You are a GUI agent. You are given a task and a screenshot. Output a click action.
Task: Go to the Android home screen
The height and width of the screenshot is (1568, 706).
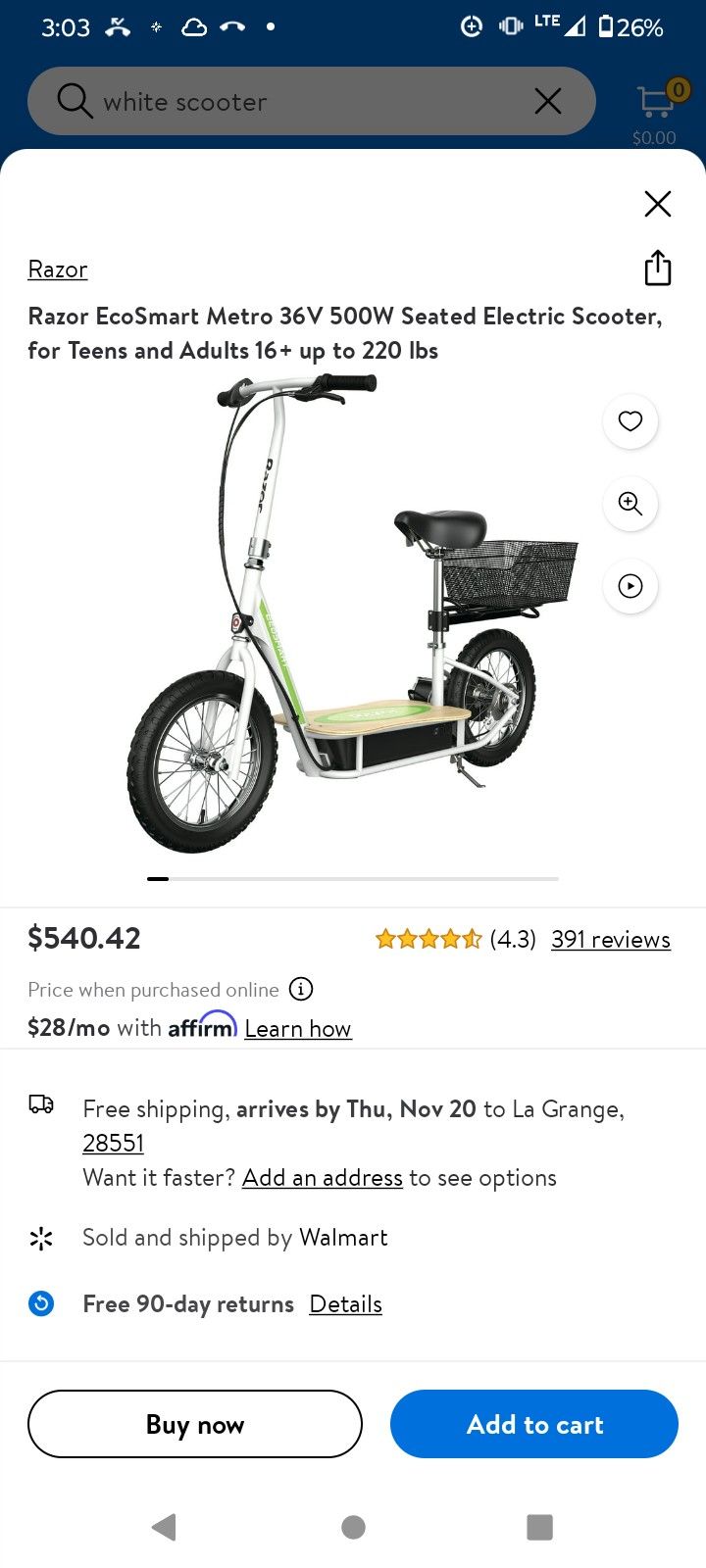[x=353, y=1526]
